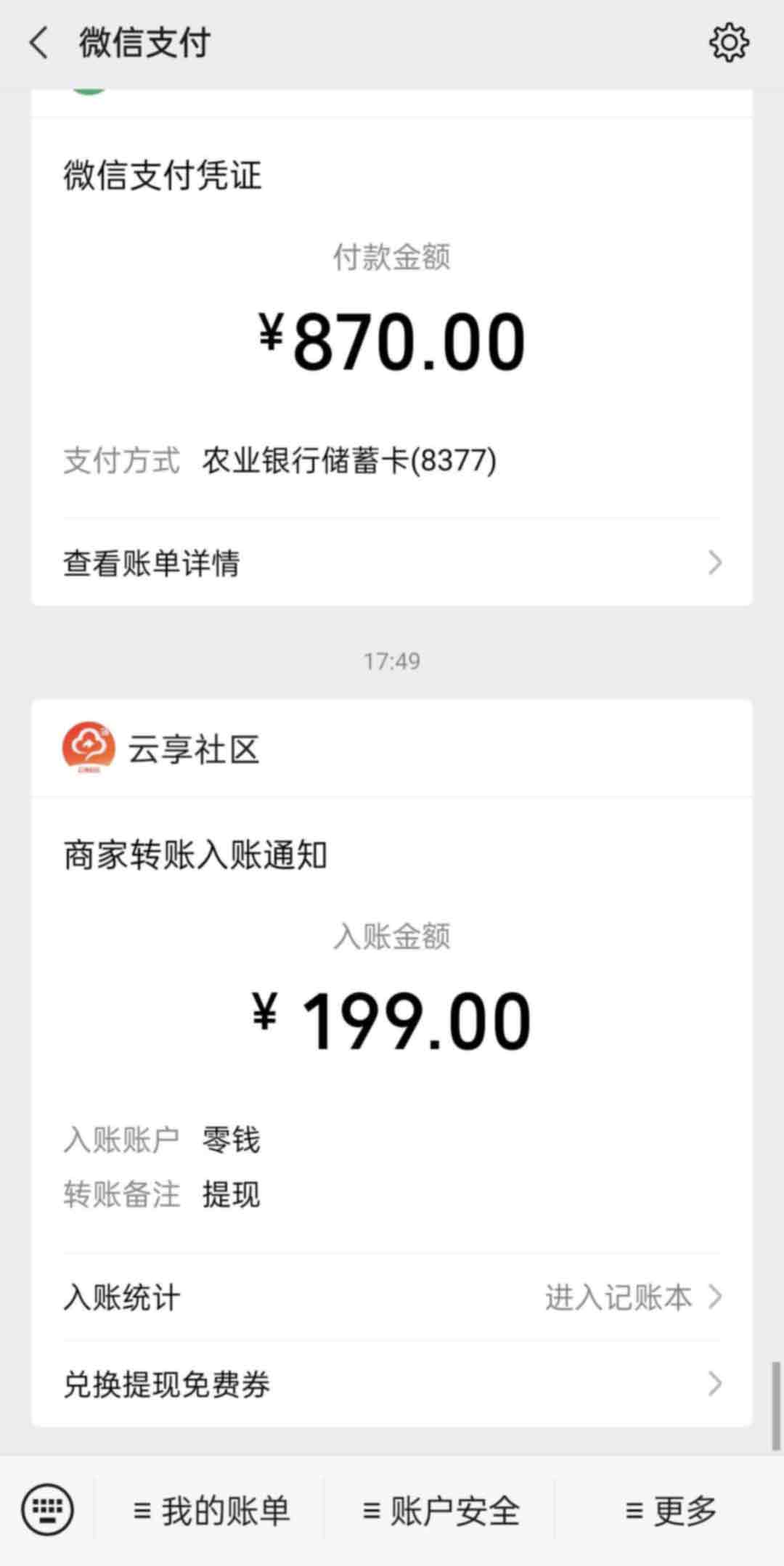Image resolution: width=784 pixels, height=1566 pixels.
Task: Open the settings gear
Action: (x=729, y=43)
